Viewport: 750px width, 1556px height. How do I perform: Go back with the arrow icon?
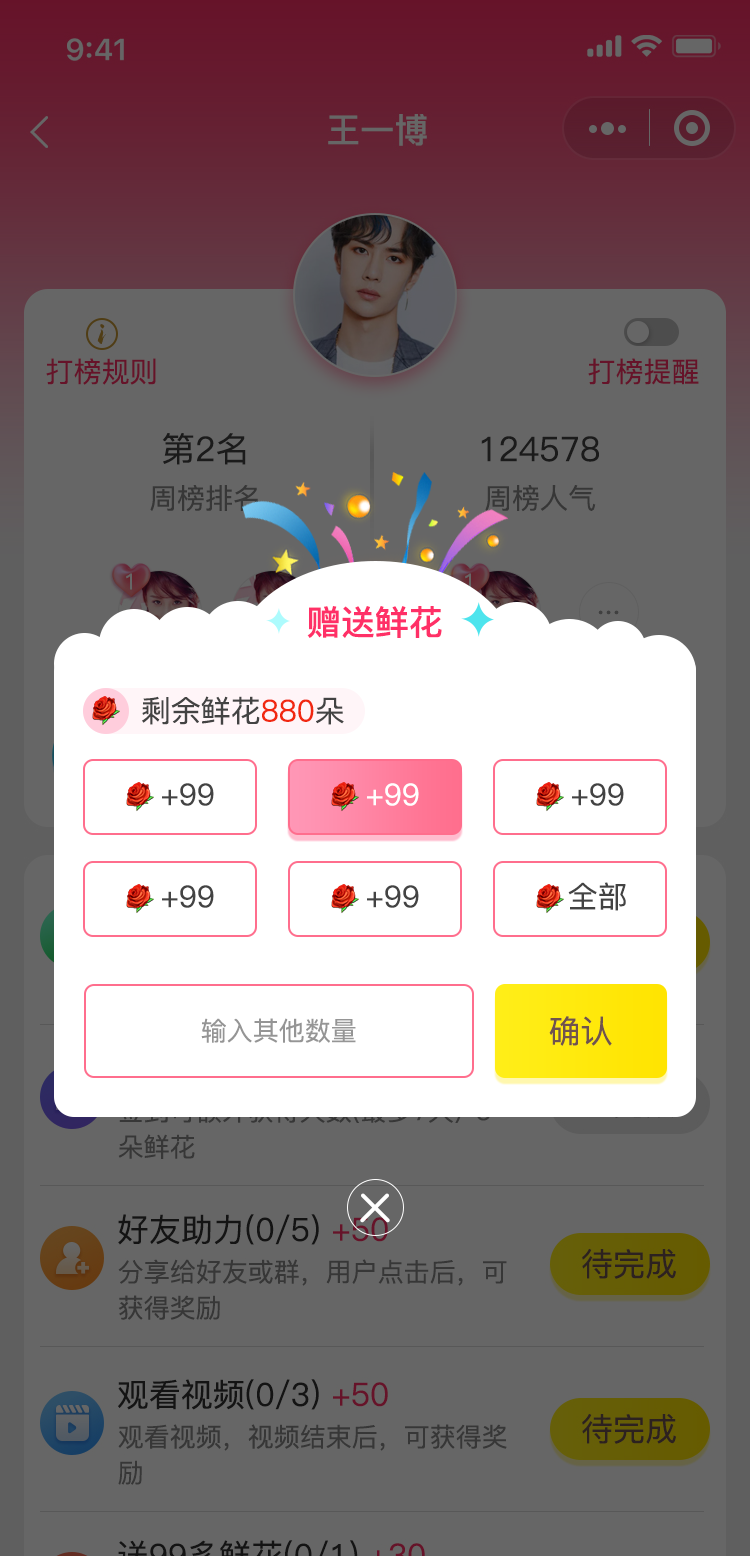40,132
